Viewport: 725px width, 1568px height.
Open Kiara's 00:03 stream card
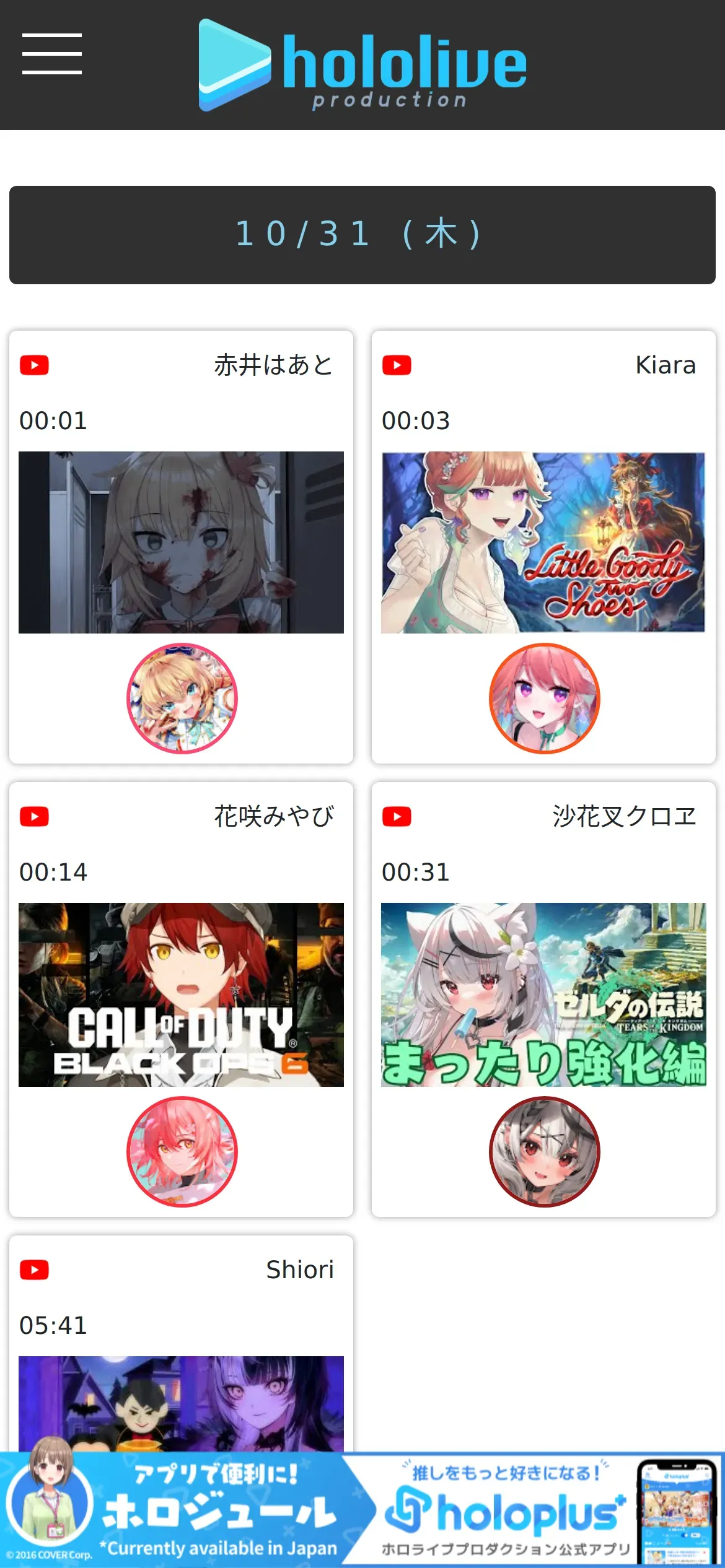pos(543,542)
